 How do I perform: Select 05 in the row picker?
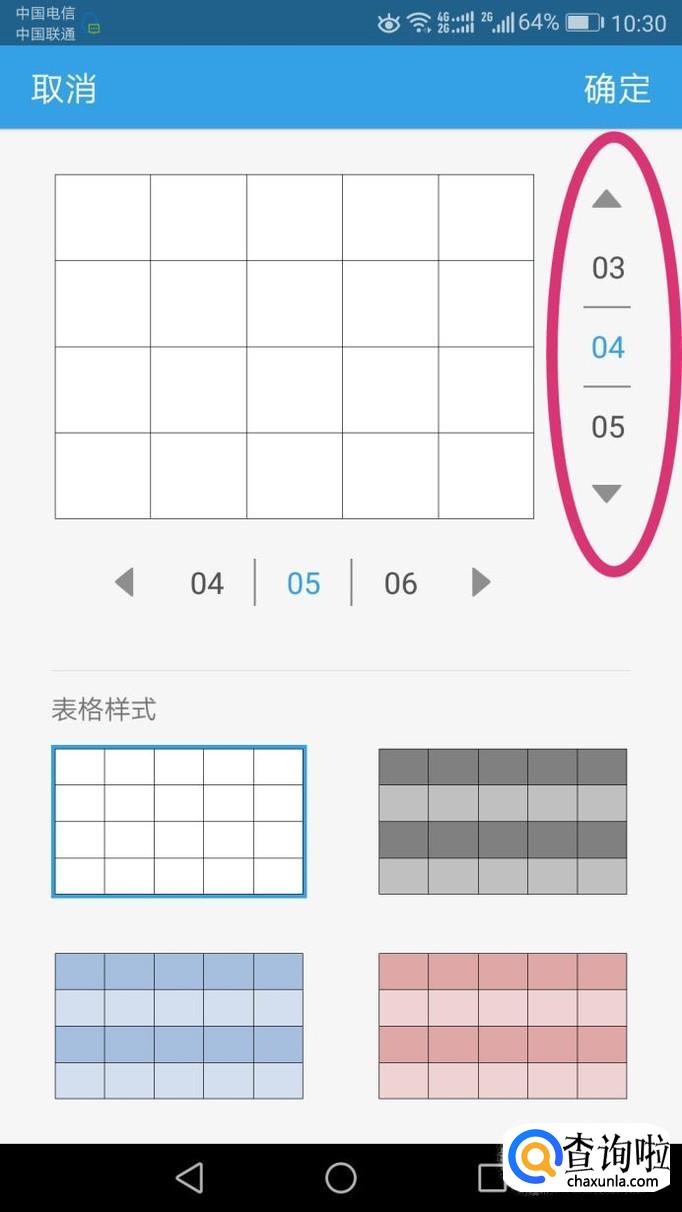coord(608,427)
